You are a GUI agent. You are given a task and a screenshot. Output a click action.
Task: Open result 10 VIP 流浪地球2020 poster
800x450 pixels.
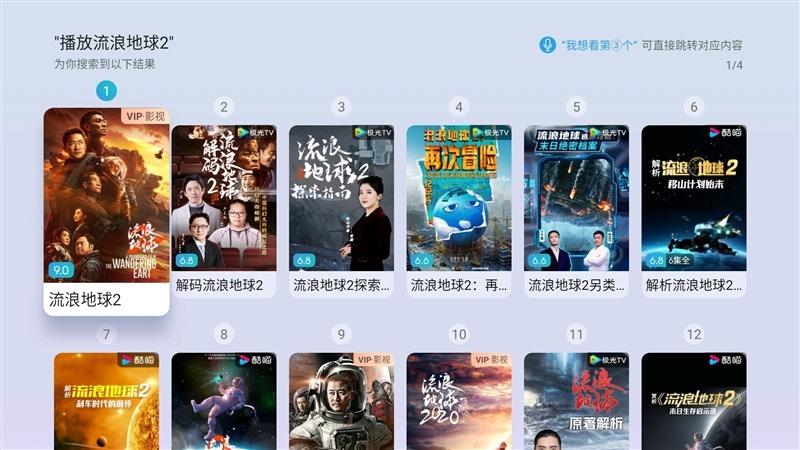pos(459,402)
